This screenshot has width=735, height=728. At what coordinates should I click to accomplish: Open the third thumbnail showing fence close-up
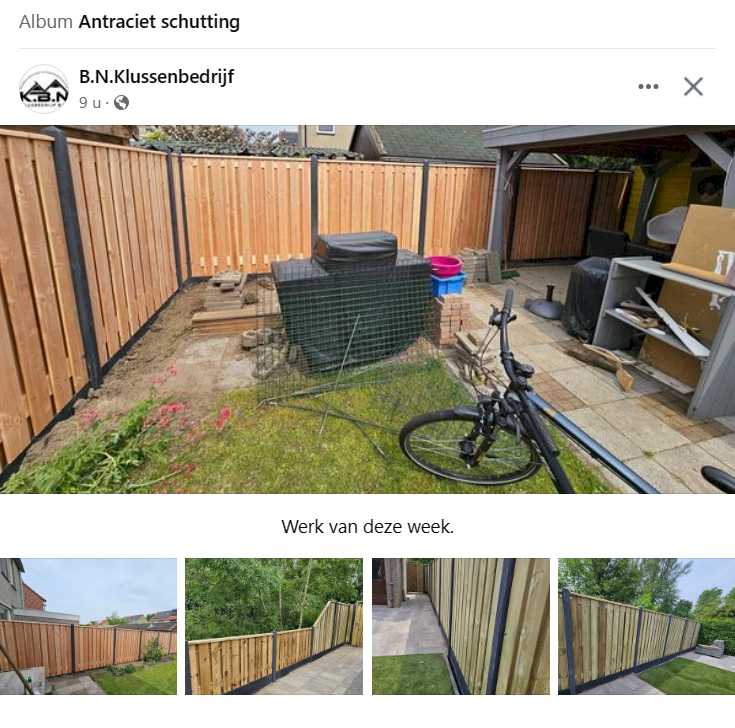coord(461,626)
